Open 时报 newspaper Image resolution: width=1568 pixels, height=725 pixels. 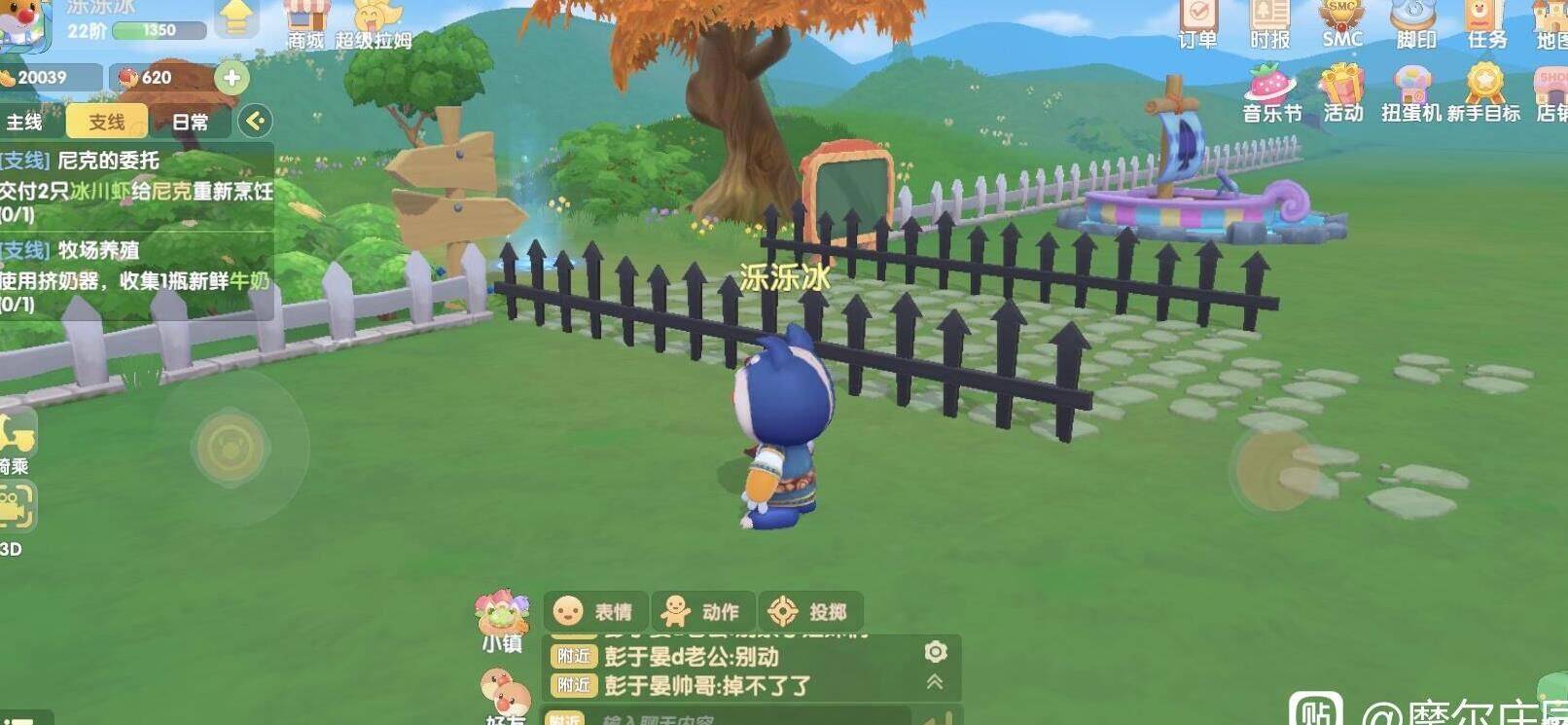[x=1269, y=23]
